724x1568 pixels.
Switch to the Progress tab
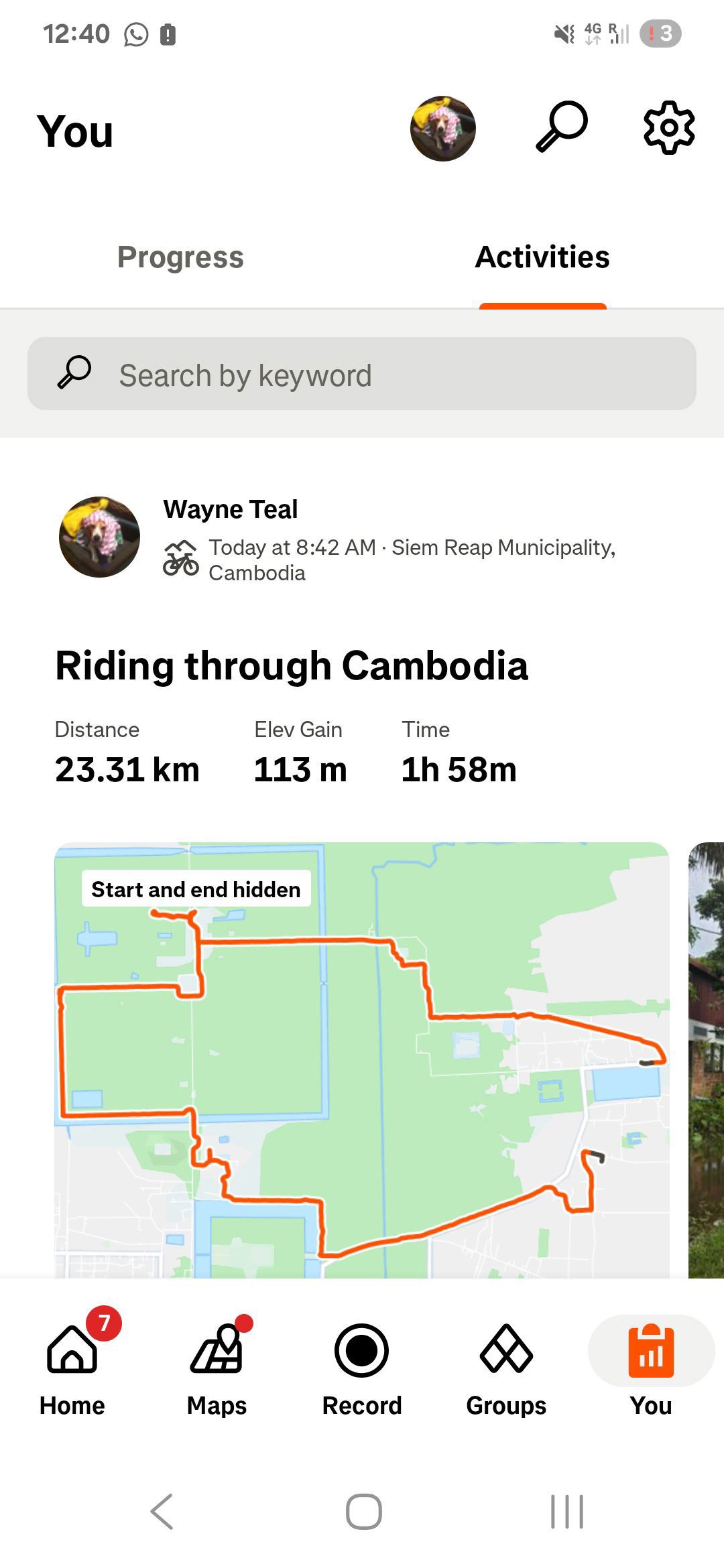180,257
